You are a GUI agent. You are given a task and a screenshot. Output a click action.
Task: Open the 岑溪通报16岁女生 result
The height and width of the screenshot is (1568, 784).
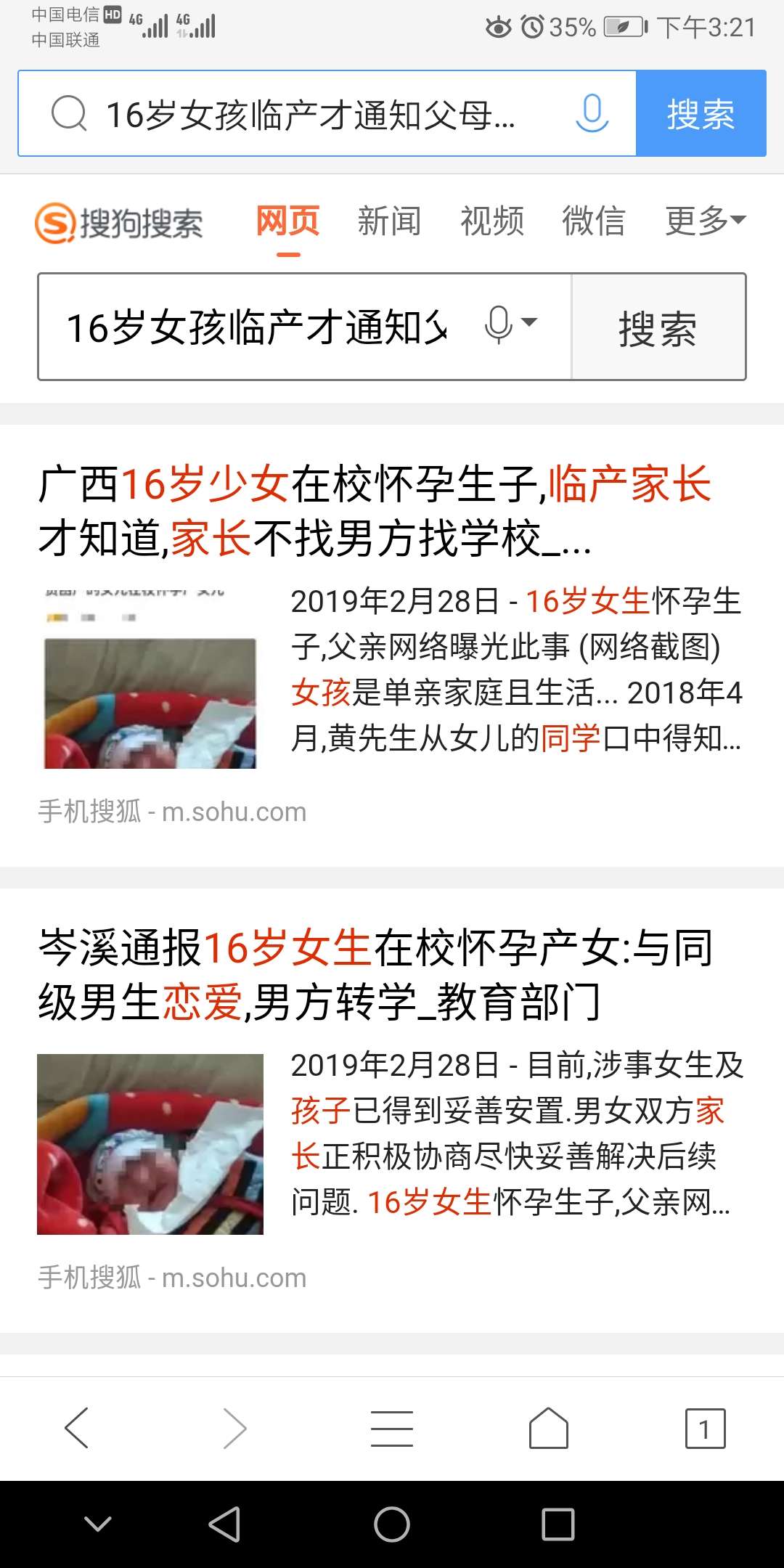click(374, 974)
